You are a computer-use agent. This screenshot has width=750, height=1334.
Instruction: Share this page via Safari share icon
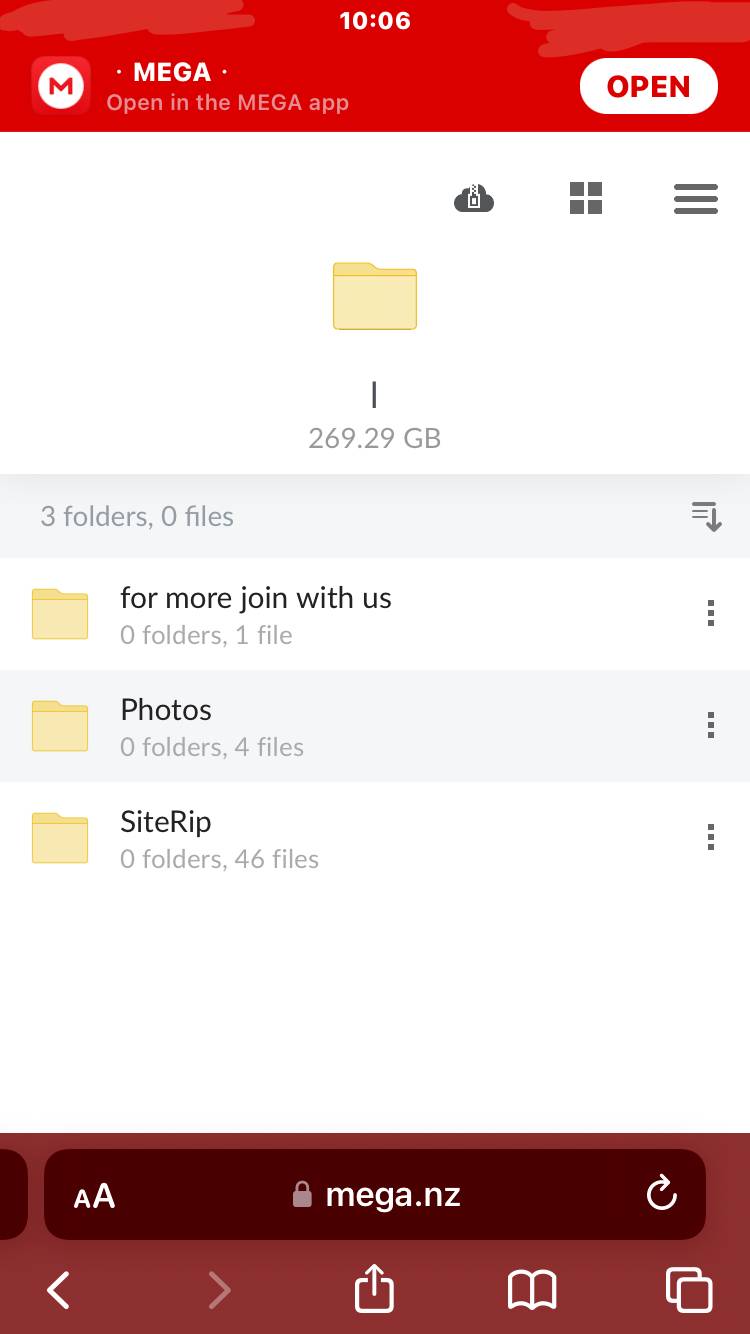pyautogui.click(x=375, y=1289)
